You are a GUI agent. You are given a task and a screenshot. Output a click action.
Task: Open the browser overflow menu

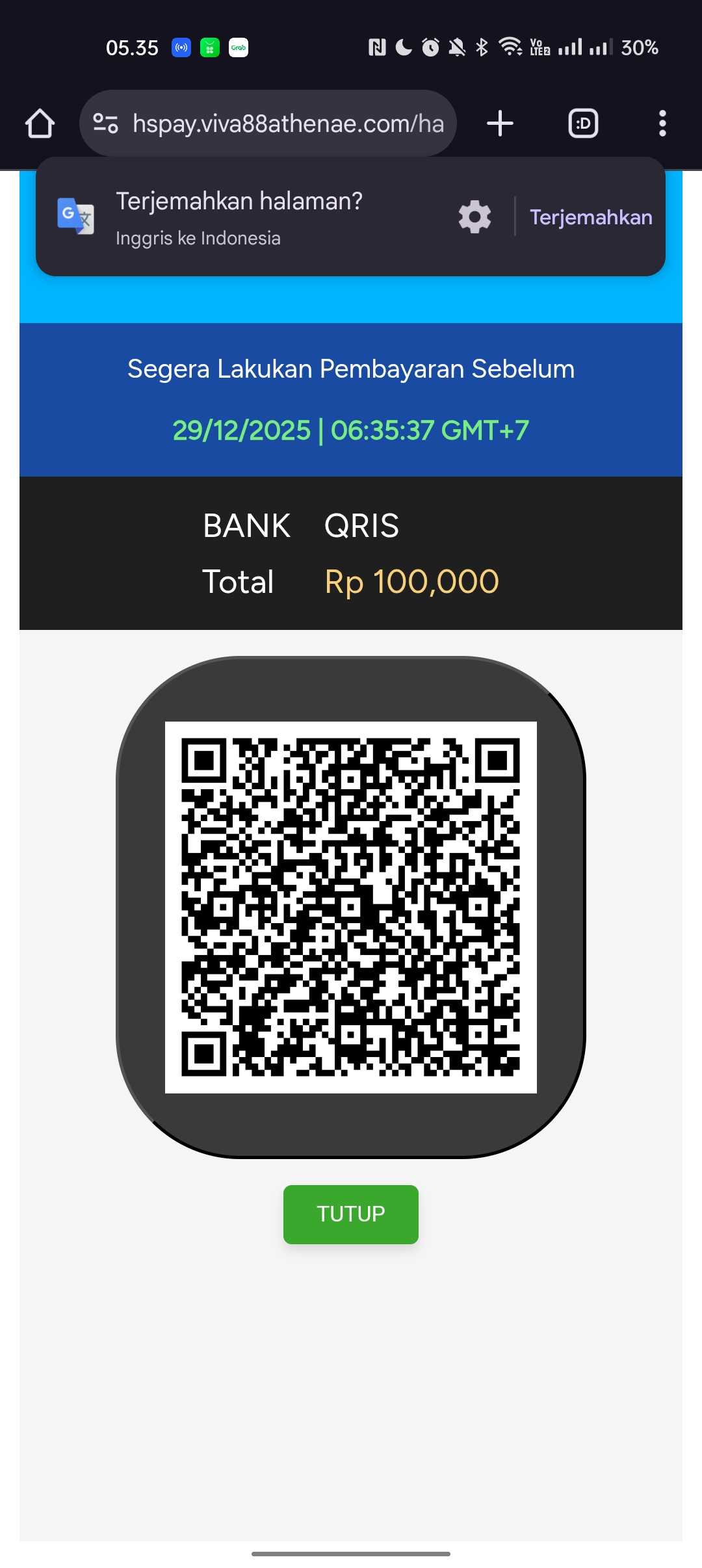662,124
